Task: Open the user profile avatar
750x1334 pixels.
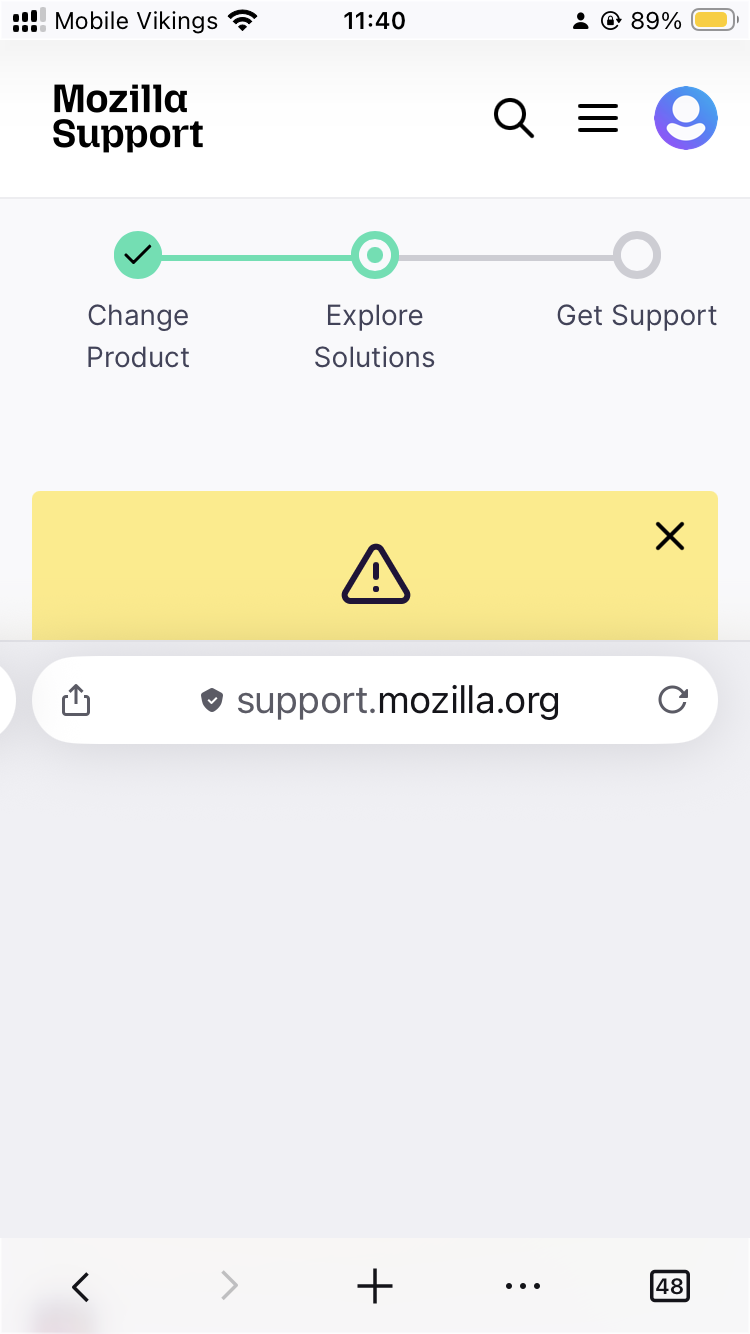Action: click(x=685, y=118)
